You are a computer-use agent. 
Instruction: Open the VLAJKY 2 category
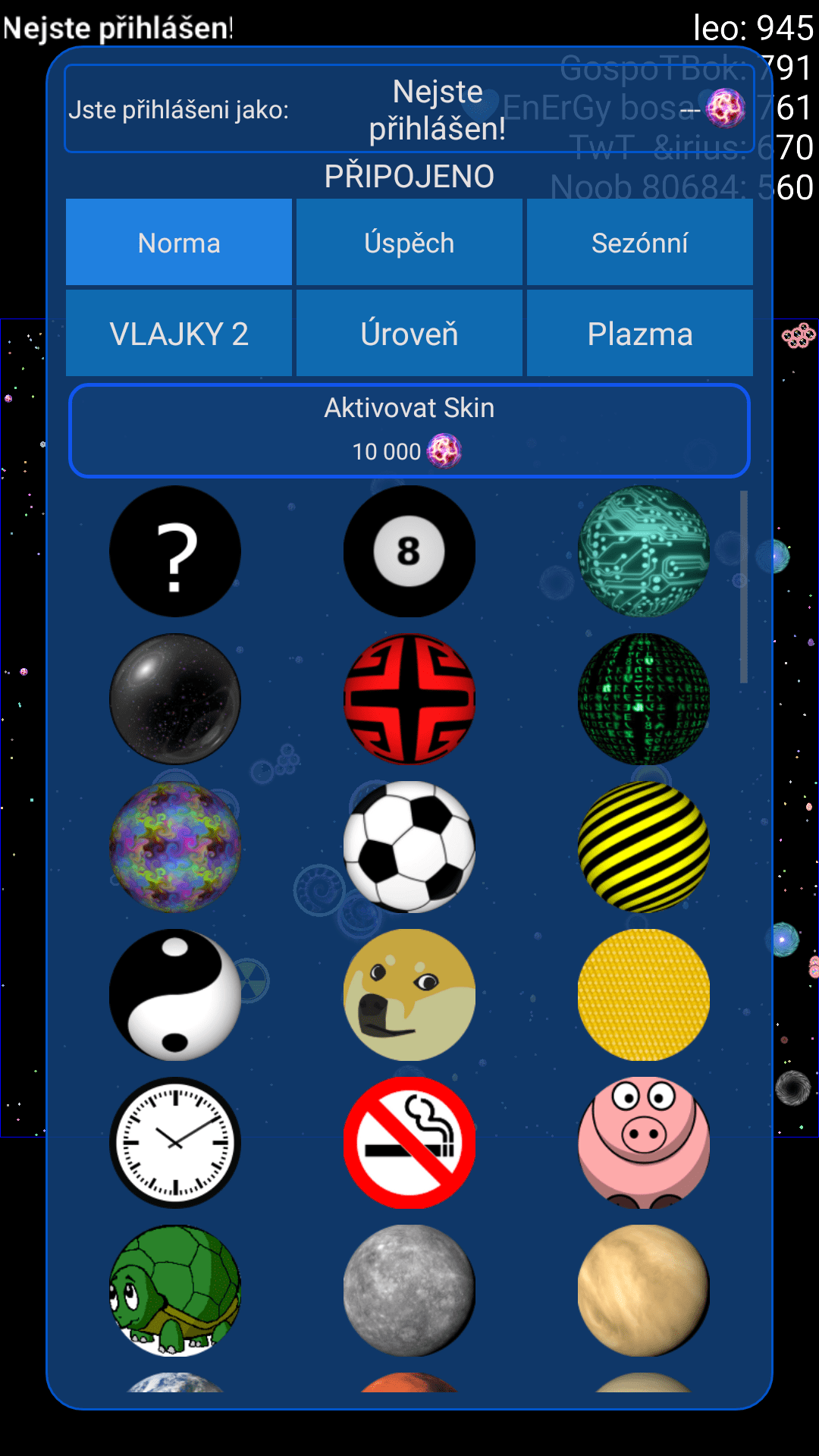pyautogui.click(x=179, y=334)
